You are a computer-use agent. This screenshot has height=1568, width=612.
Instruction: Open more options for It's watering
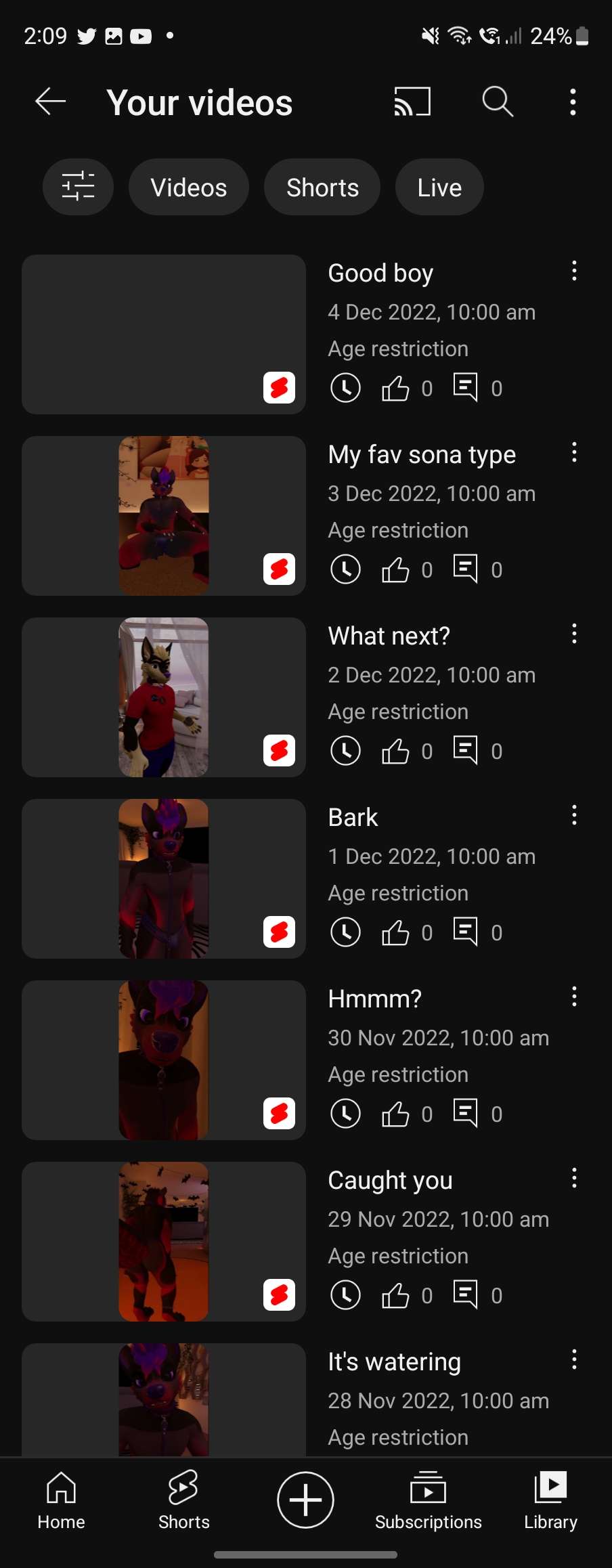point(574,1359)
